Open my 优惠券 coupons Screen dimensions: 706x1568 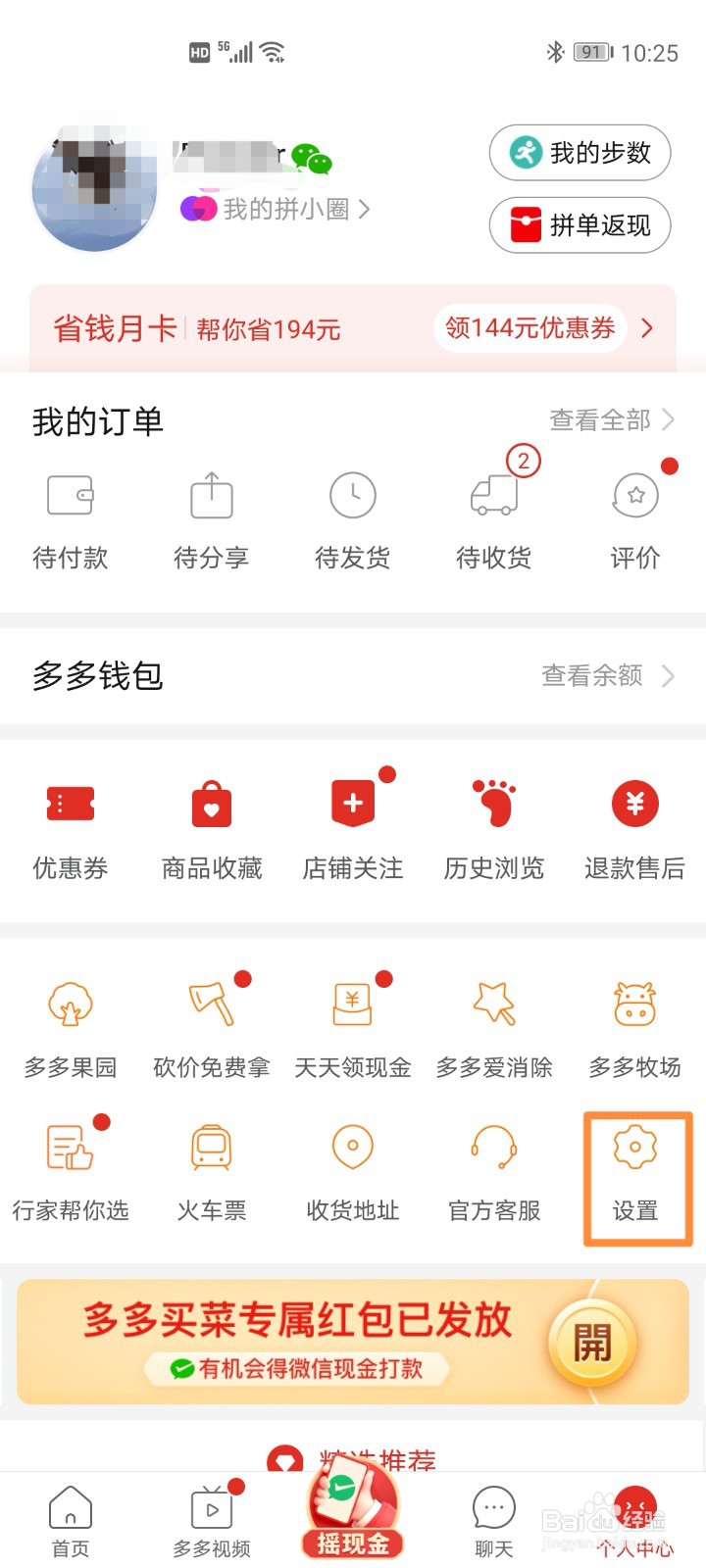point(71,828)
